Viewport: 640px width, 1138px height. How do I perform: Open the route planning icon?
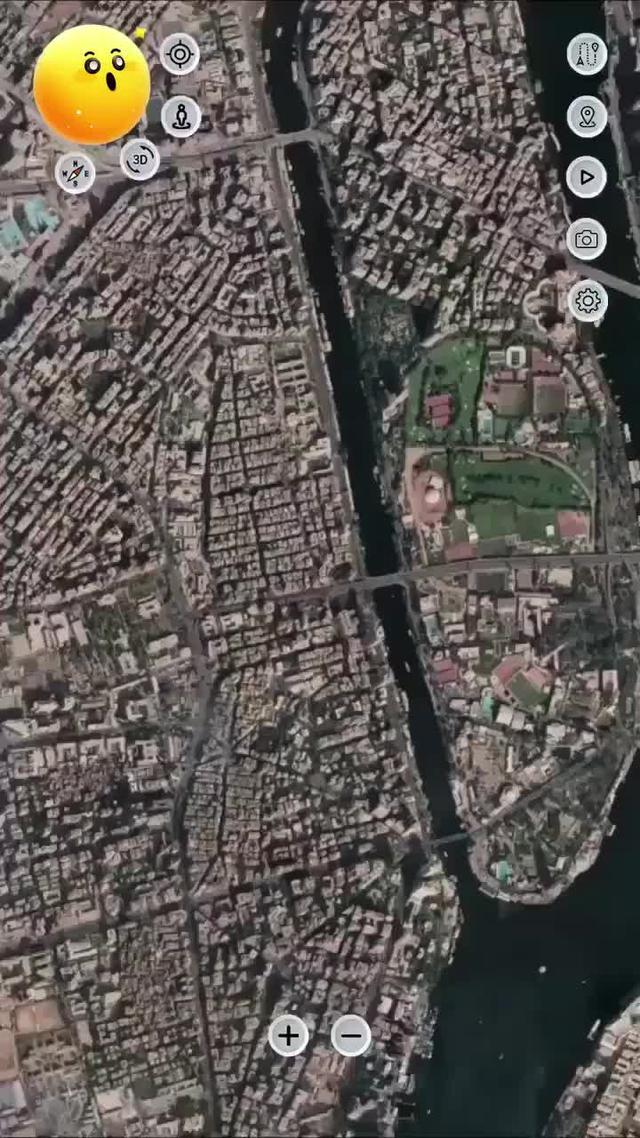pos(587,54)
